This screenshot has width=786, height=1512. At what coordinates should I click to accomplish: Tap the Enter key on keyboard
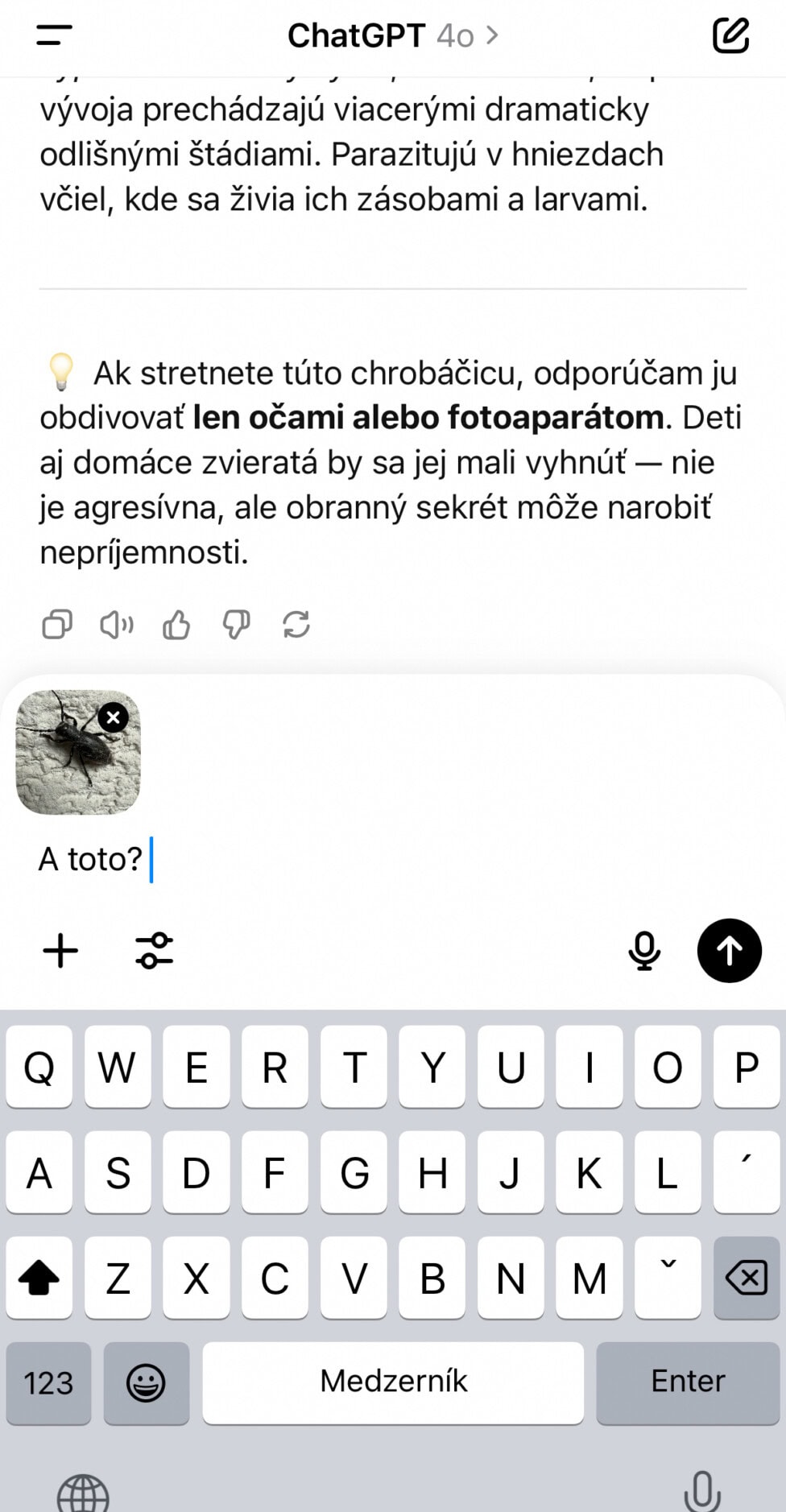pos(687,1382)
